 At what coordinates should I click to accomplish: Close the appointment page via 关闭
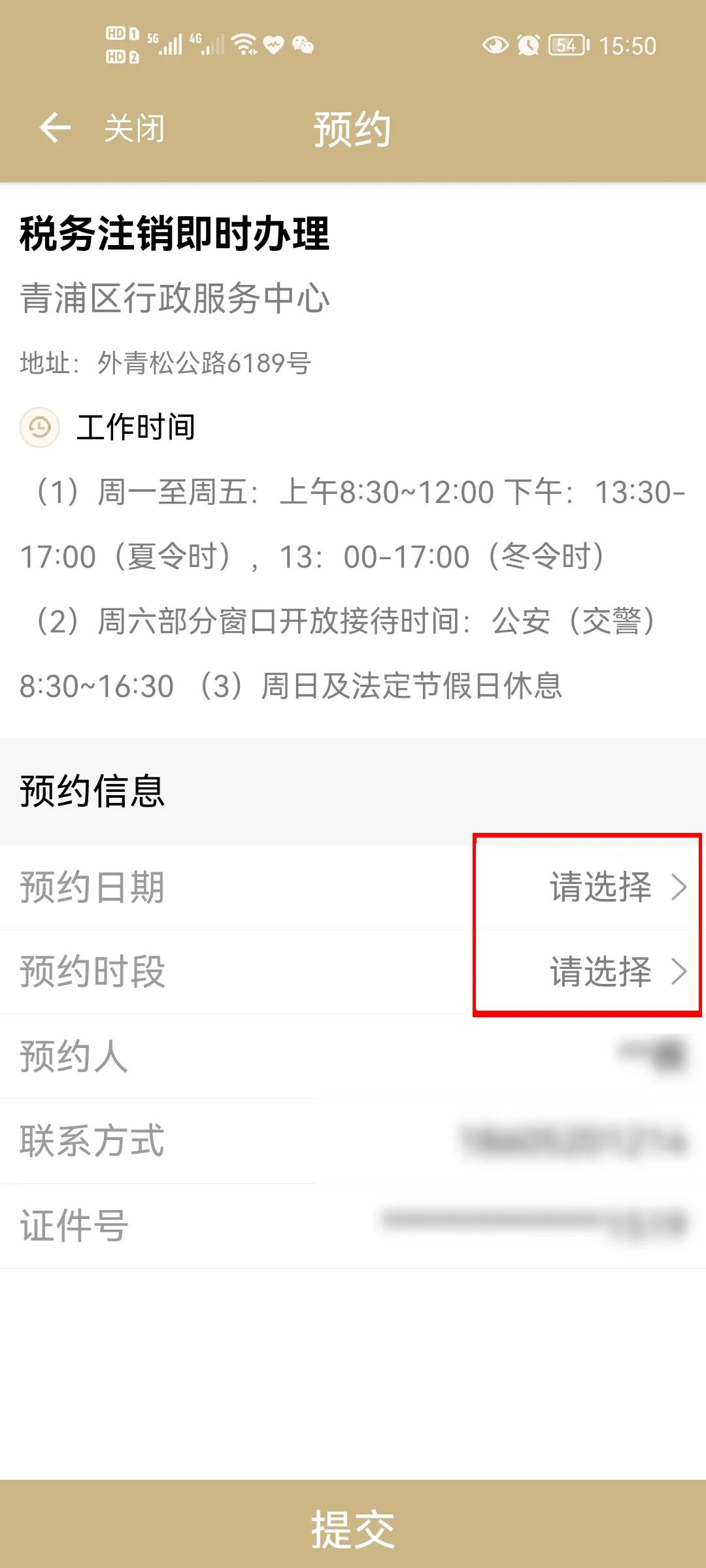[135, 128]
